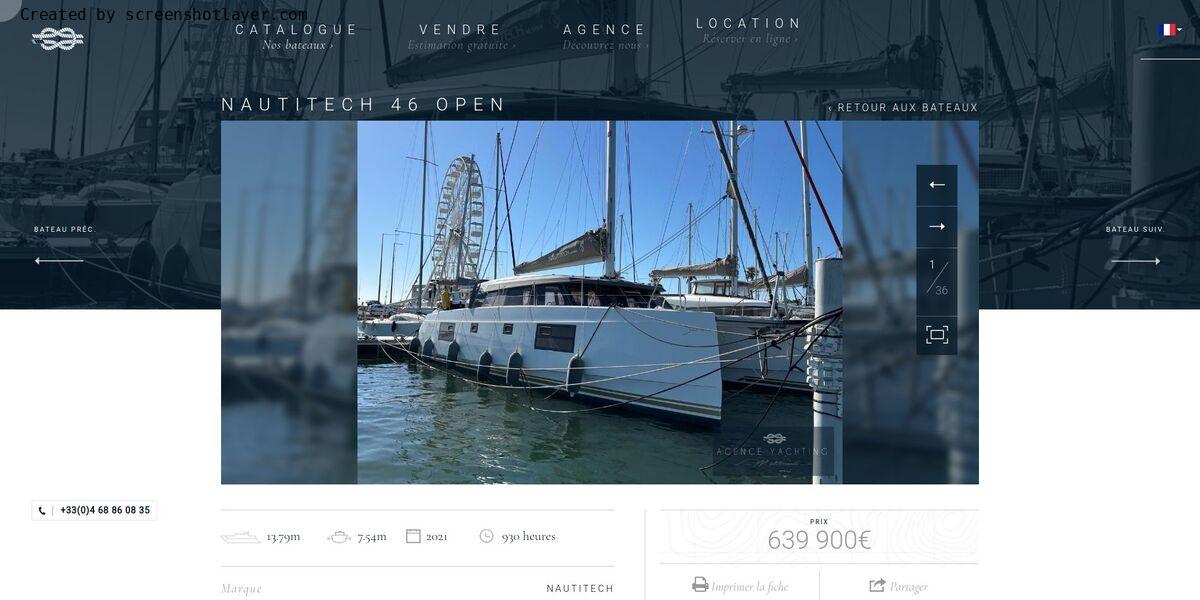Open the Agence page
Screen dimensions: 1200x600
[x=605, y=30]
